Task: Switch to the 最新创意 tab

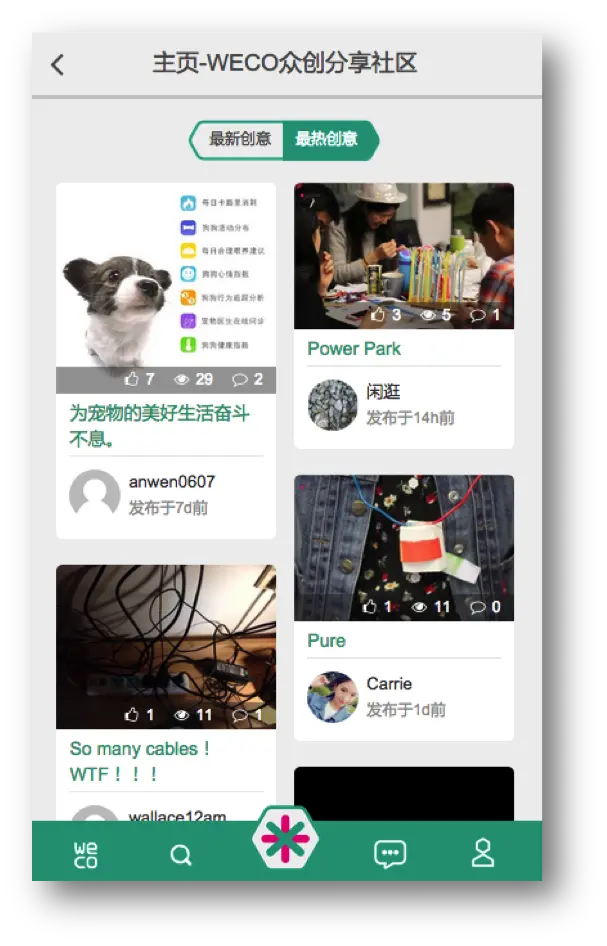Action: (x=239, y=140)
